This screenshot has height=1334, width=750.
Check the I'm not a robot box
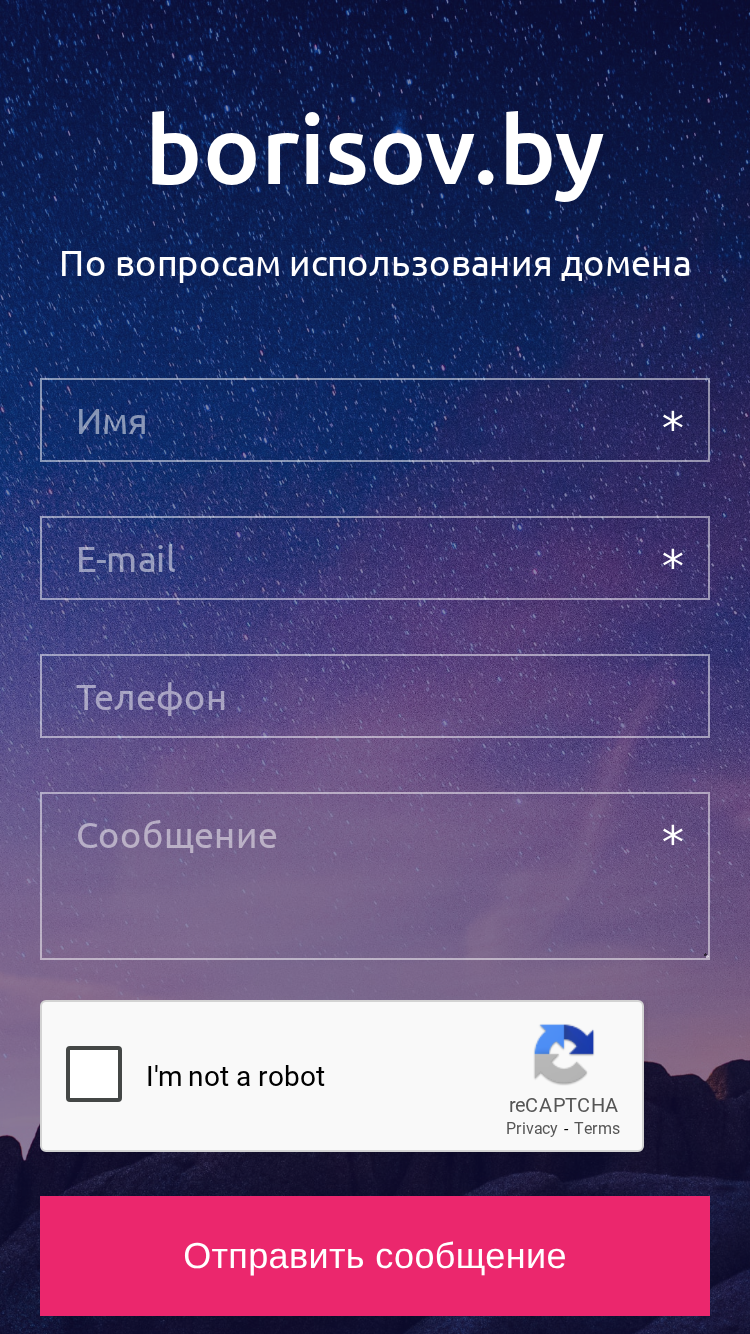click(94, 1074)
